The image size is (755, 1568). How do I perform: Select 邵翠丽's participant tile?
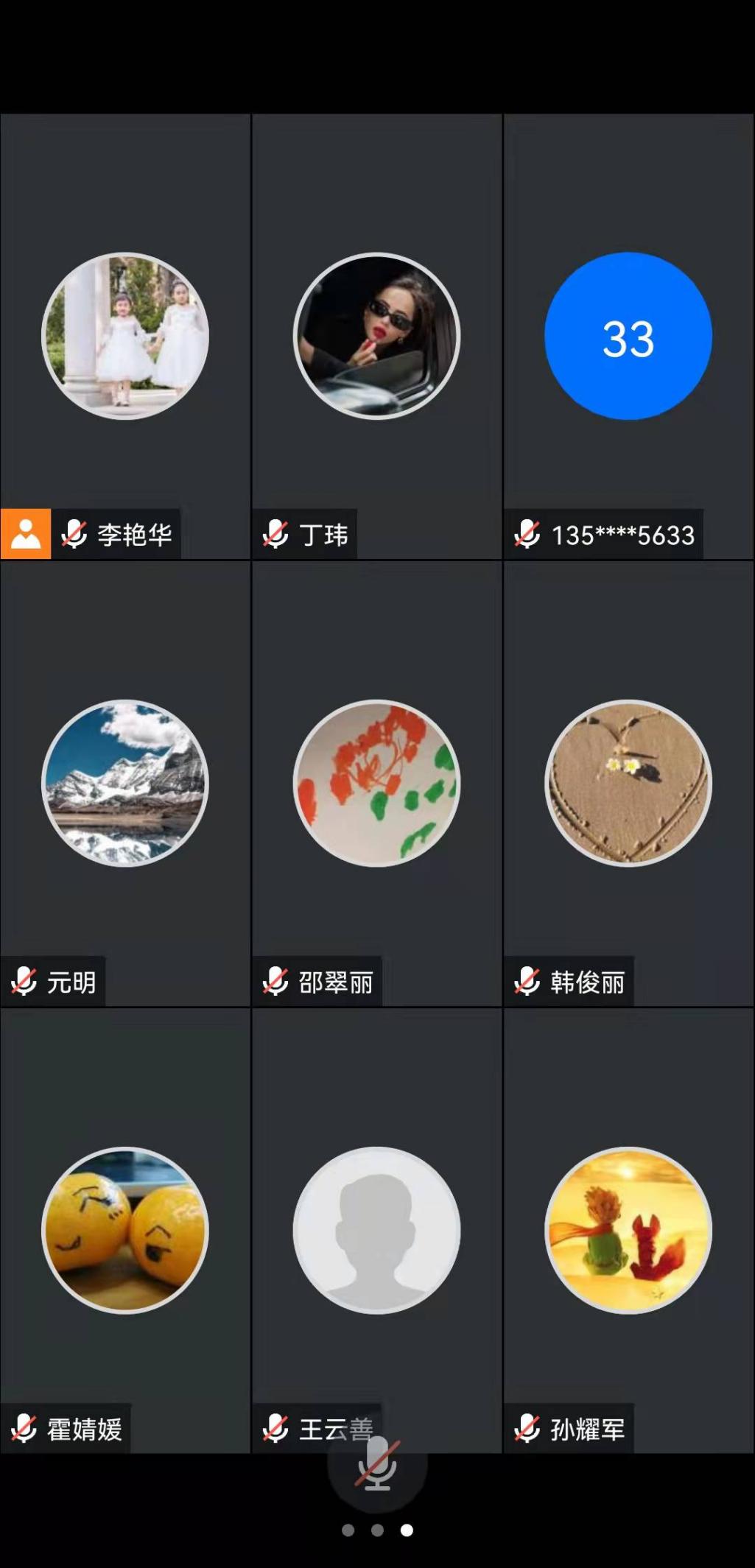pos(376,783)
